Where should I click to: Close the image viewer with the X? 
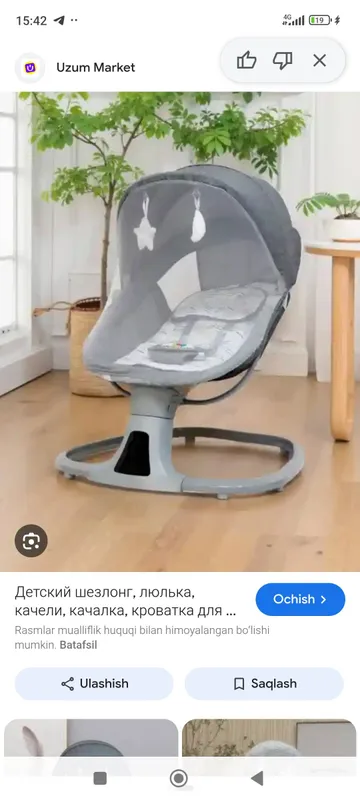coord(320,61)
